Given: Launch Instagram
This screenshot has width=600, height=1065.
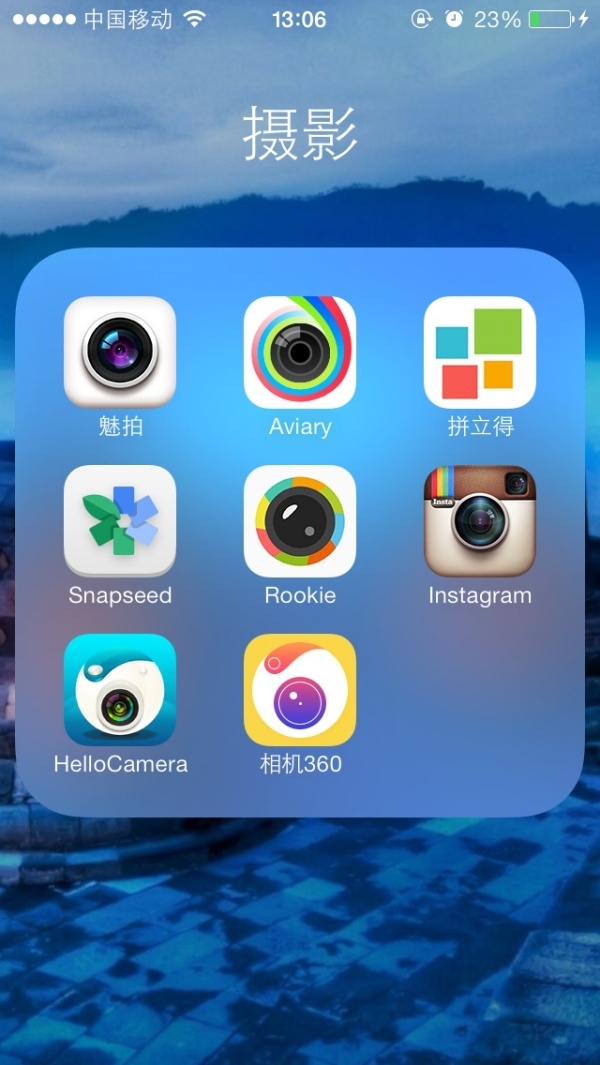Looking at the screenshot, I should tap(480, 521).
